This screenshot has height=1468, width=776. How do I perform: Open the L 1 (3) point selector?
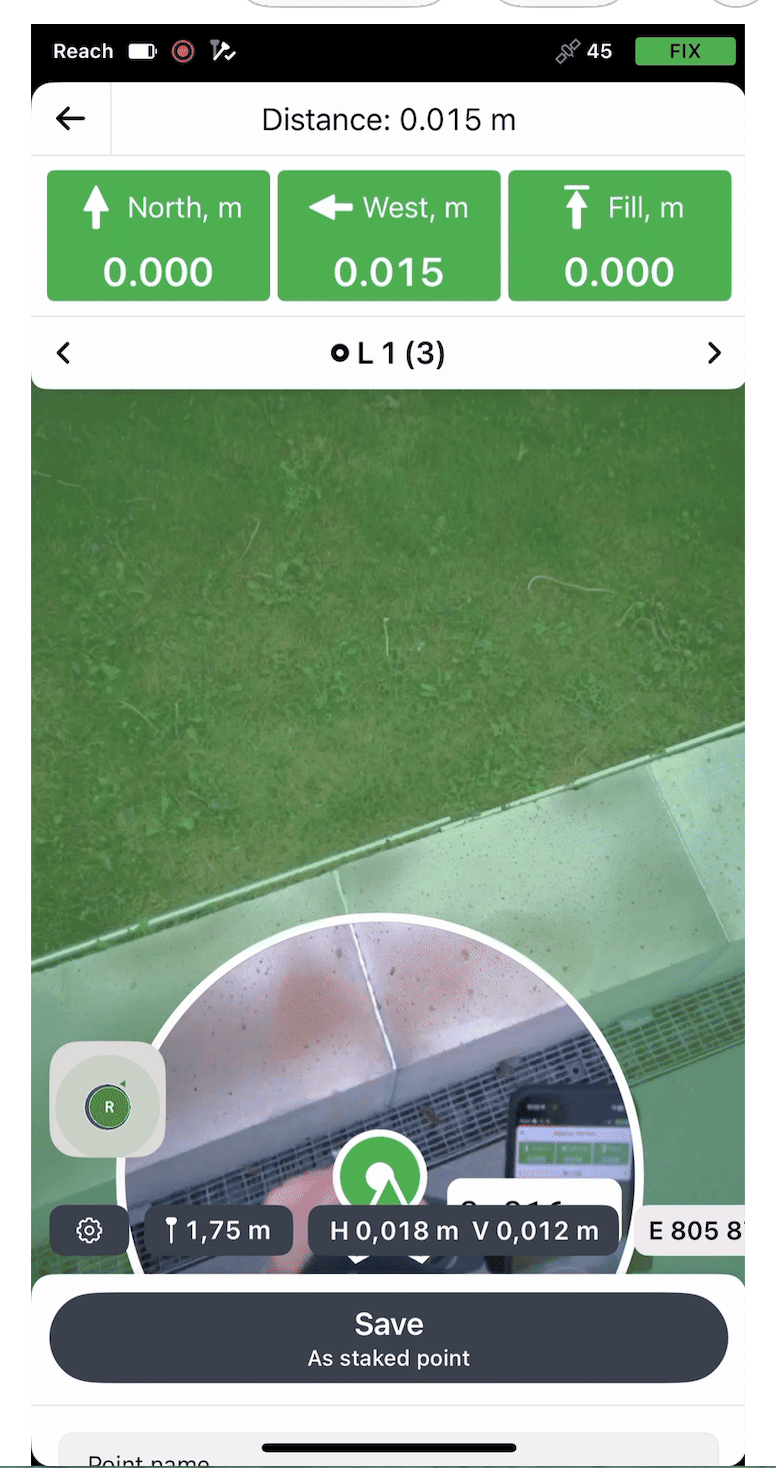[x=388, y=353]
